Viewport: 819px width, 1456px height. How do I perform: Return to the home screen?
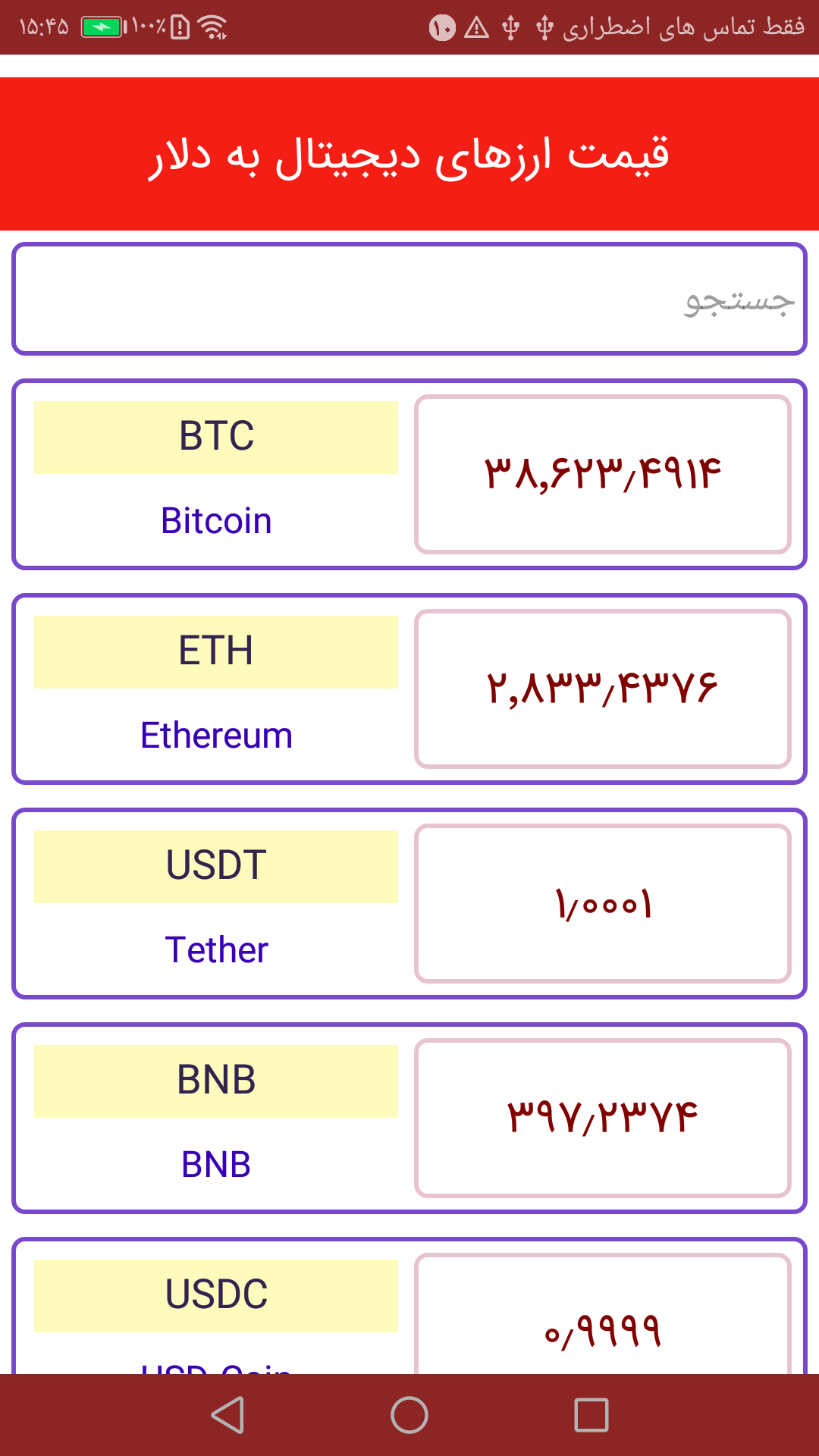[409, 1415]
